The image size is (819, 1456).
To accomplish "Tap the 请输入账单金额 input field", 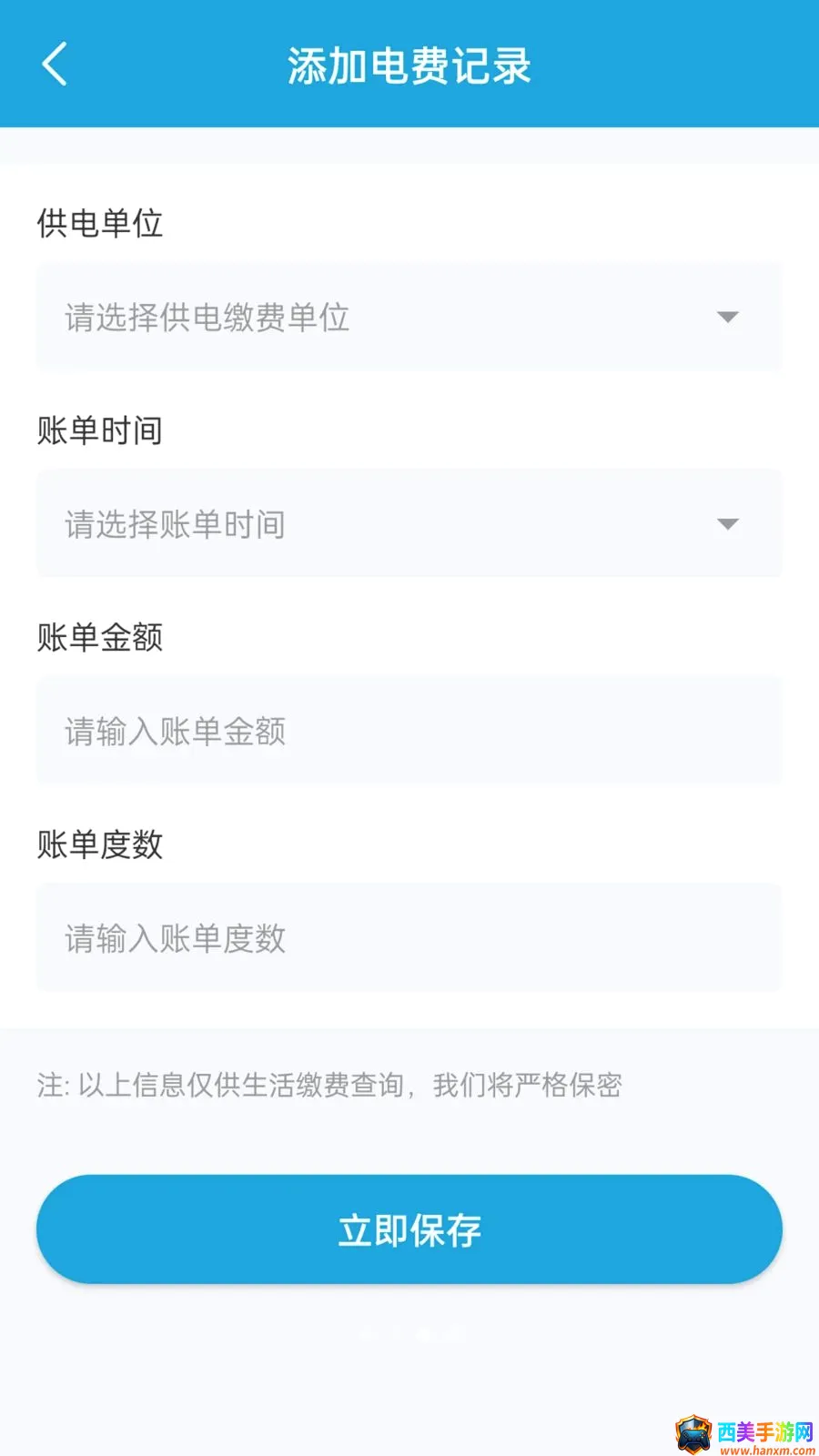I will 409,731.
